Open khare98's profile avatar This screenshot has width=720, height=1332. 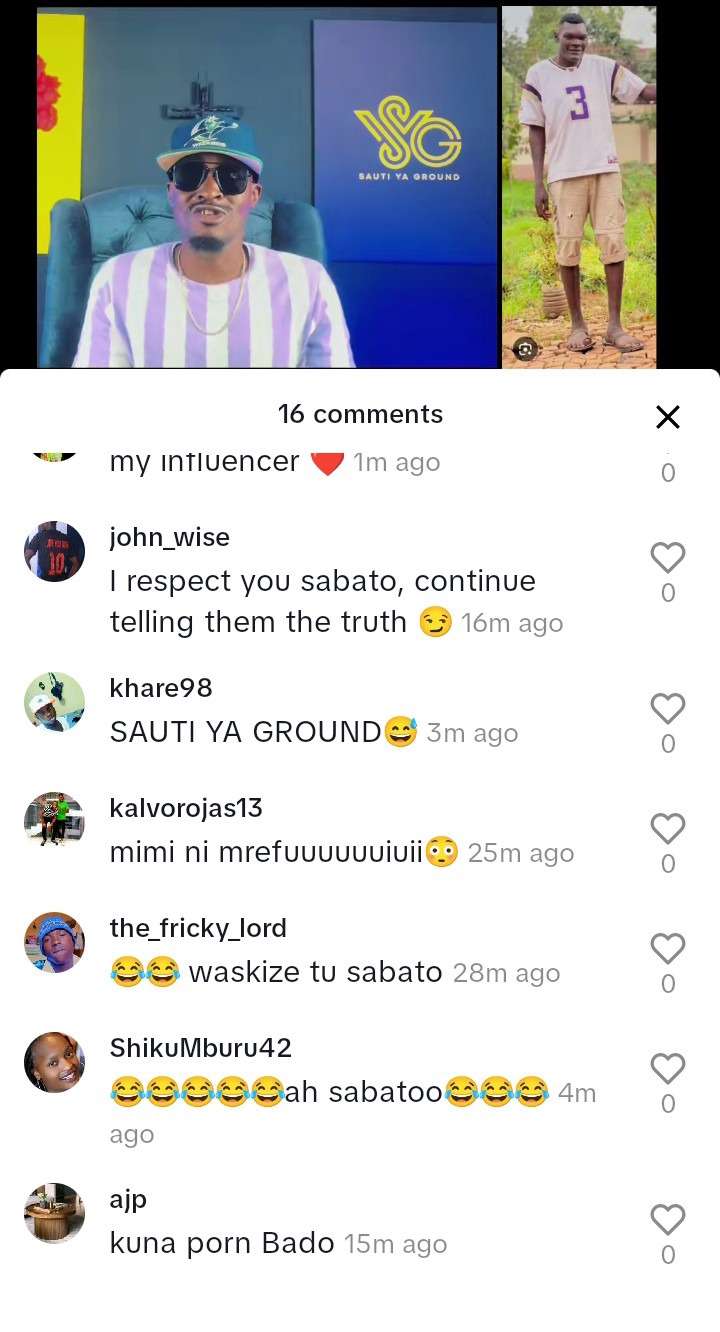click(54, 702)
